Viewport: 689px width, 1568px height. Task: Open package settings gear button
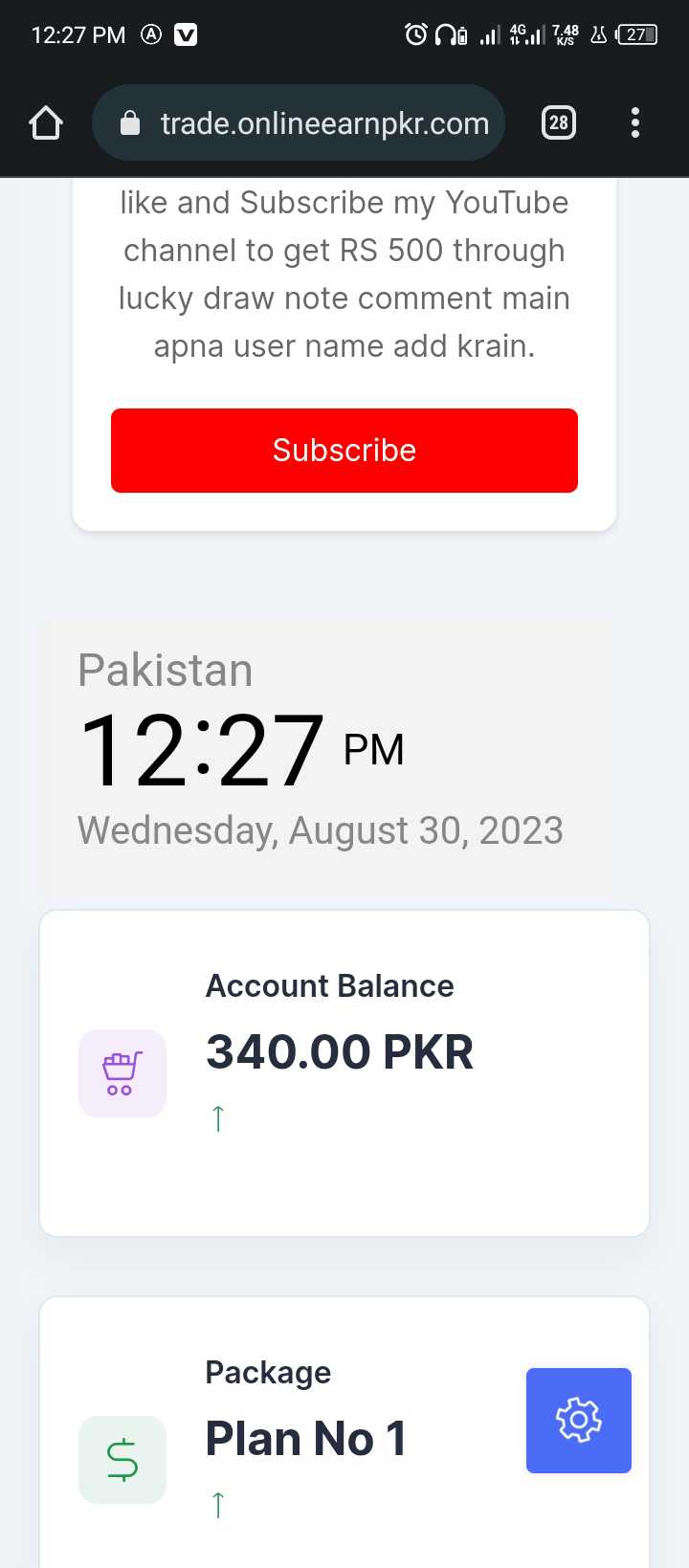click(x=579, y=1421)
